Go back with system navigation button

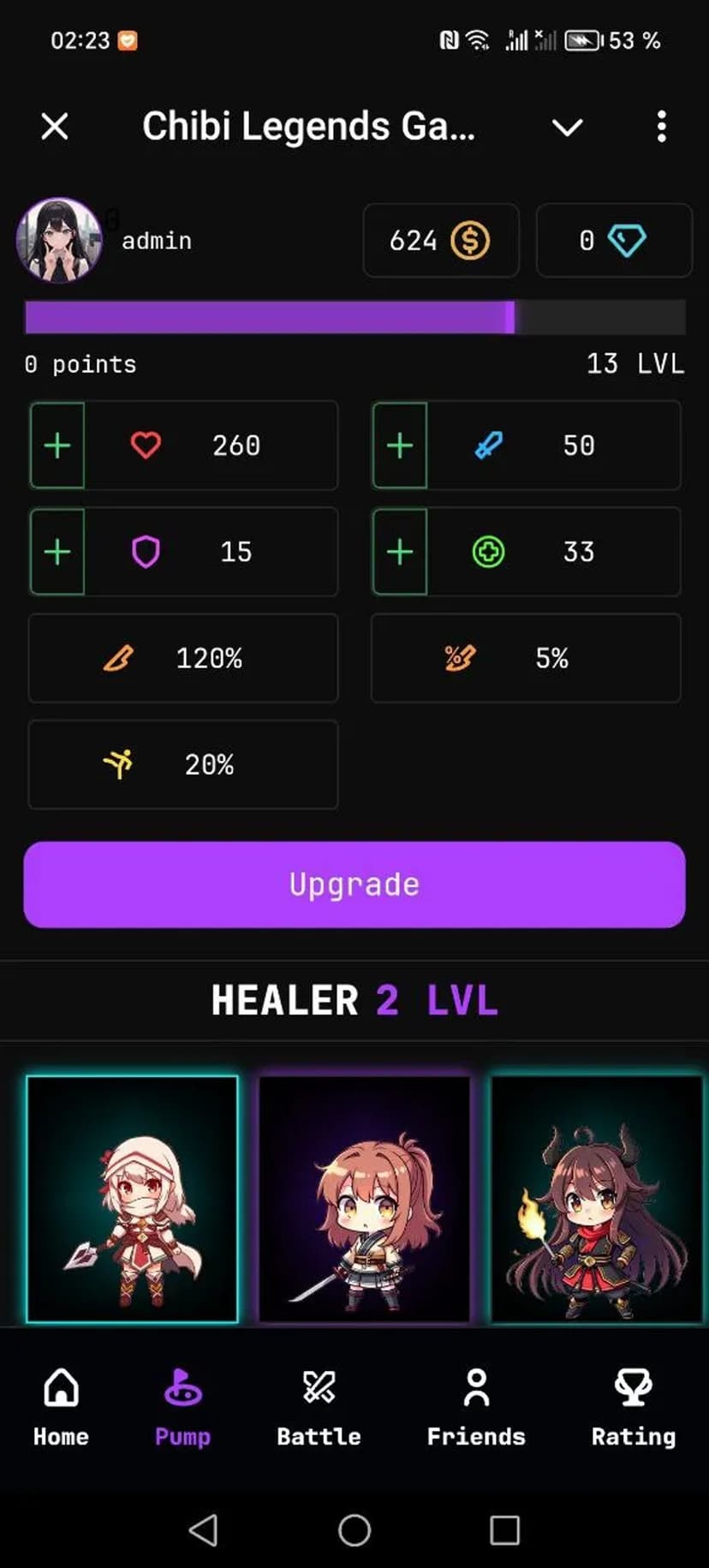203,1529
